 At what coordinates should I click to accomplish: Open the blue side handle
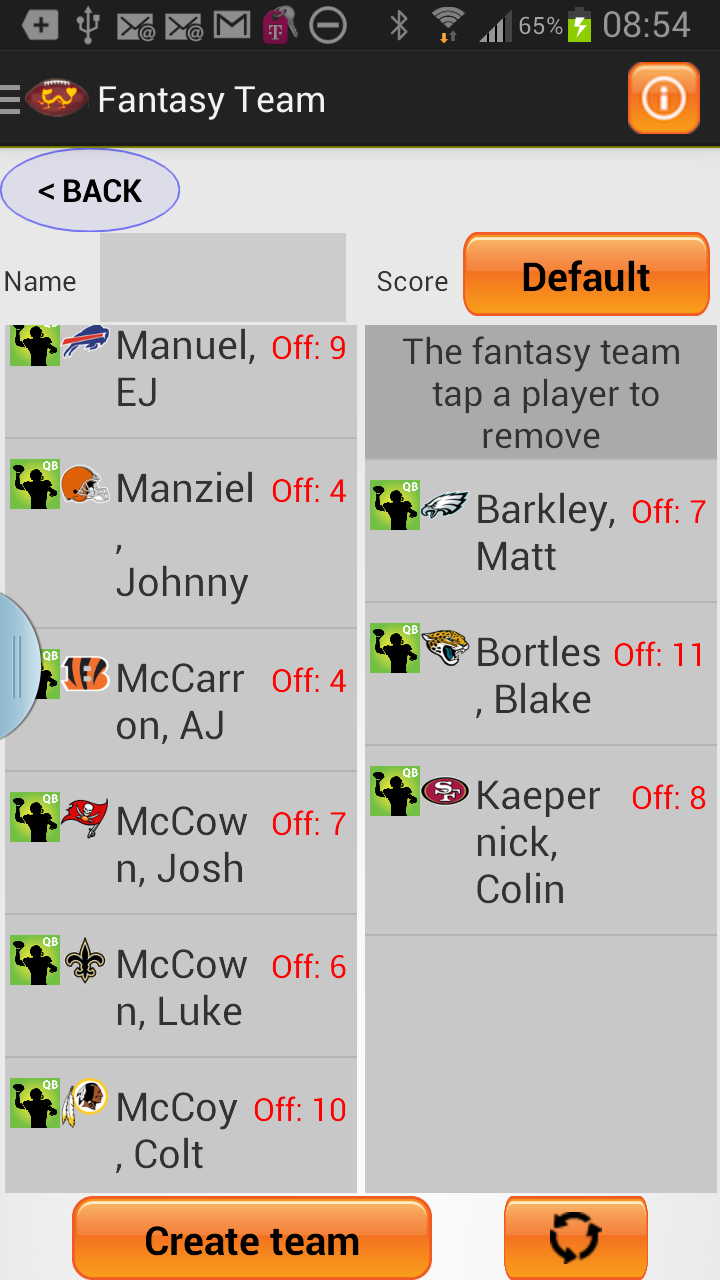tap(16, 667)
